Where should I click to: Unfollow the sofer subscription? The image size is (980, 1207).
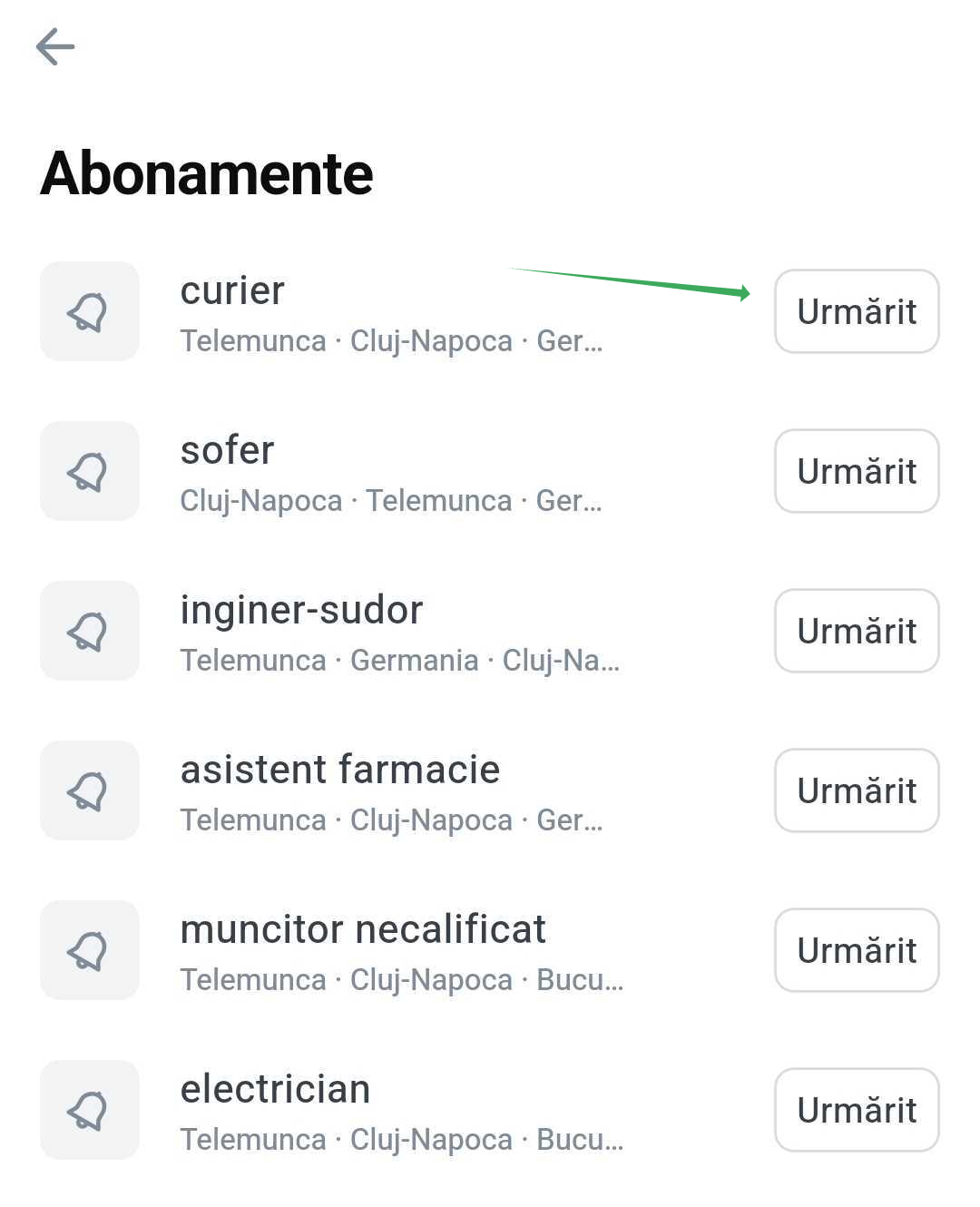coord(857,471)
